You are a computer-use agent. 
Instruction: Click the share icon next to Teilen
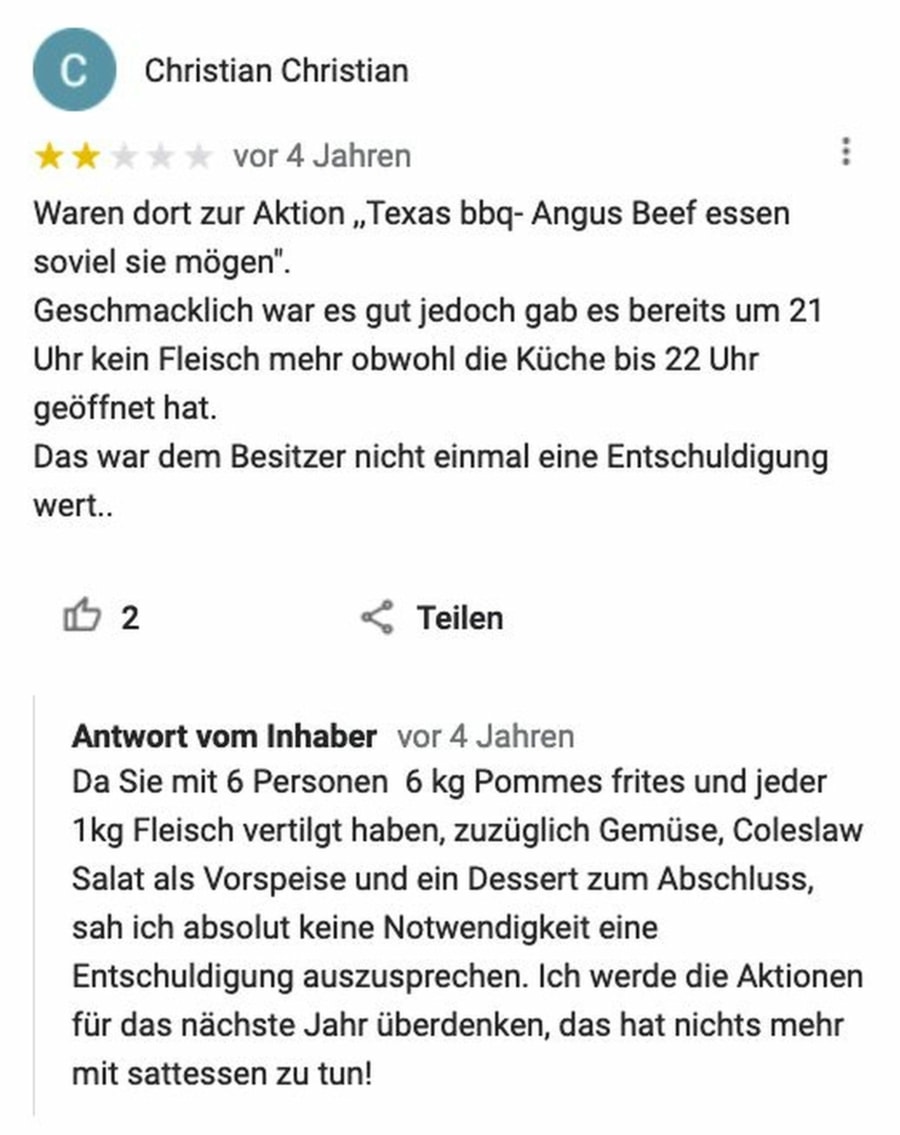pyautogui.click(x=376, y=618)
